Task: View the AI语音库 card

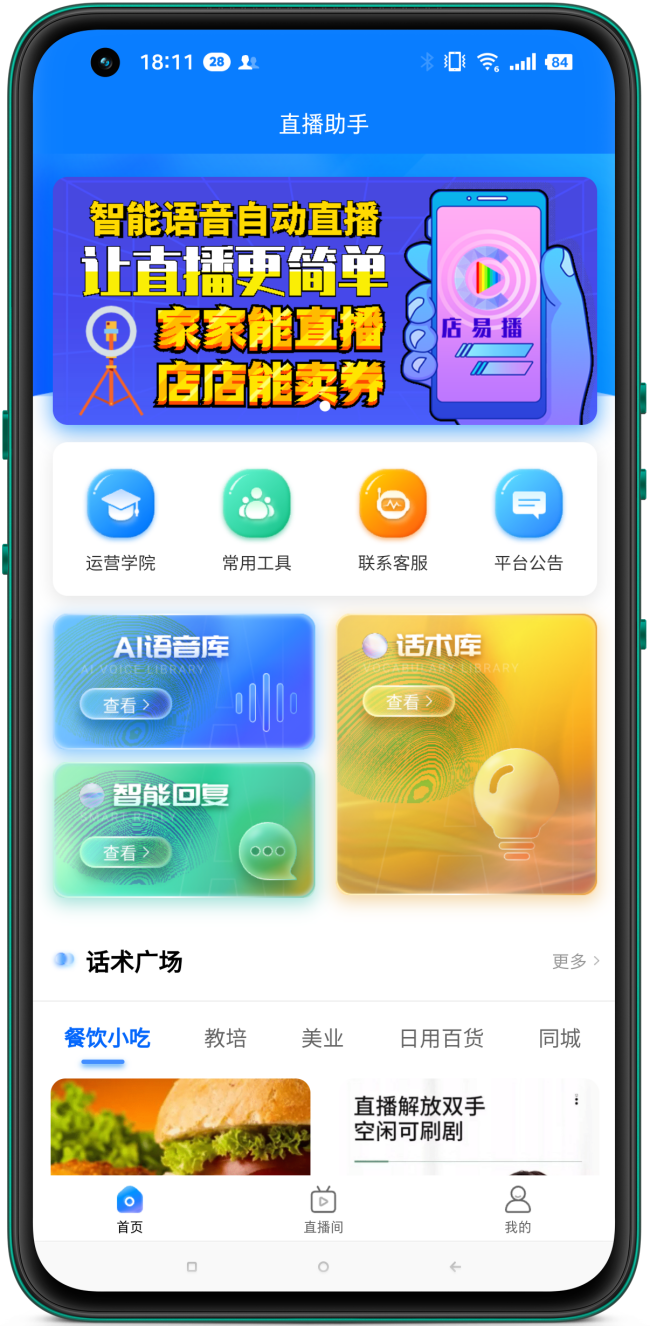Action: click(x=126, y=704)
